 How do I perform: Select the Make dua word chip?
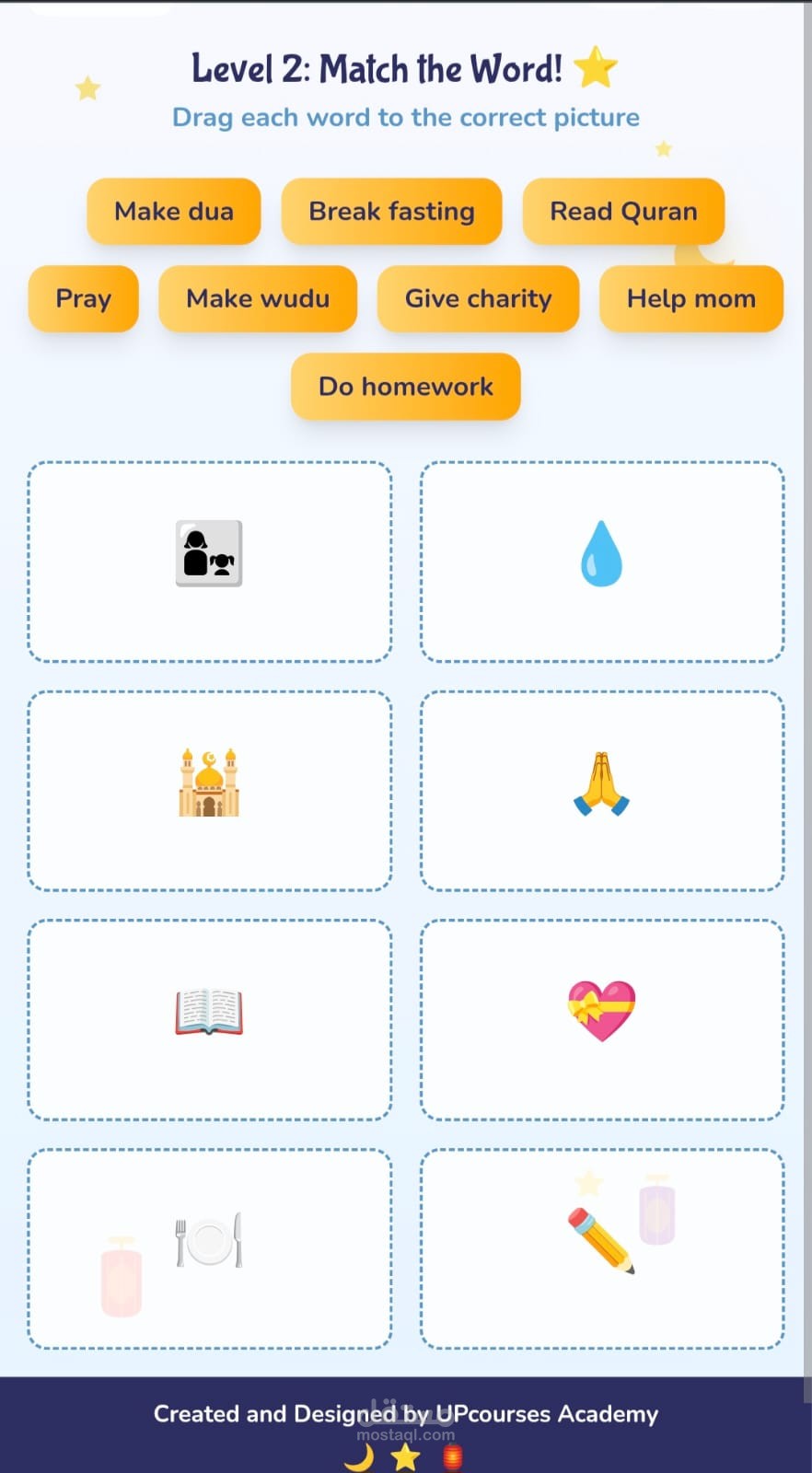click(174, 212)
